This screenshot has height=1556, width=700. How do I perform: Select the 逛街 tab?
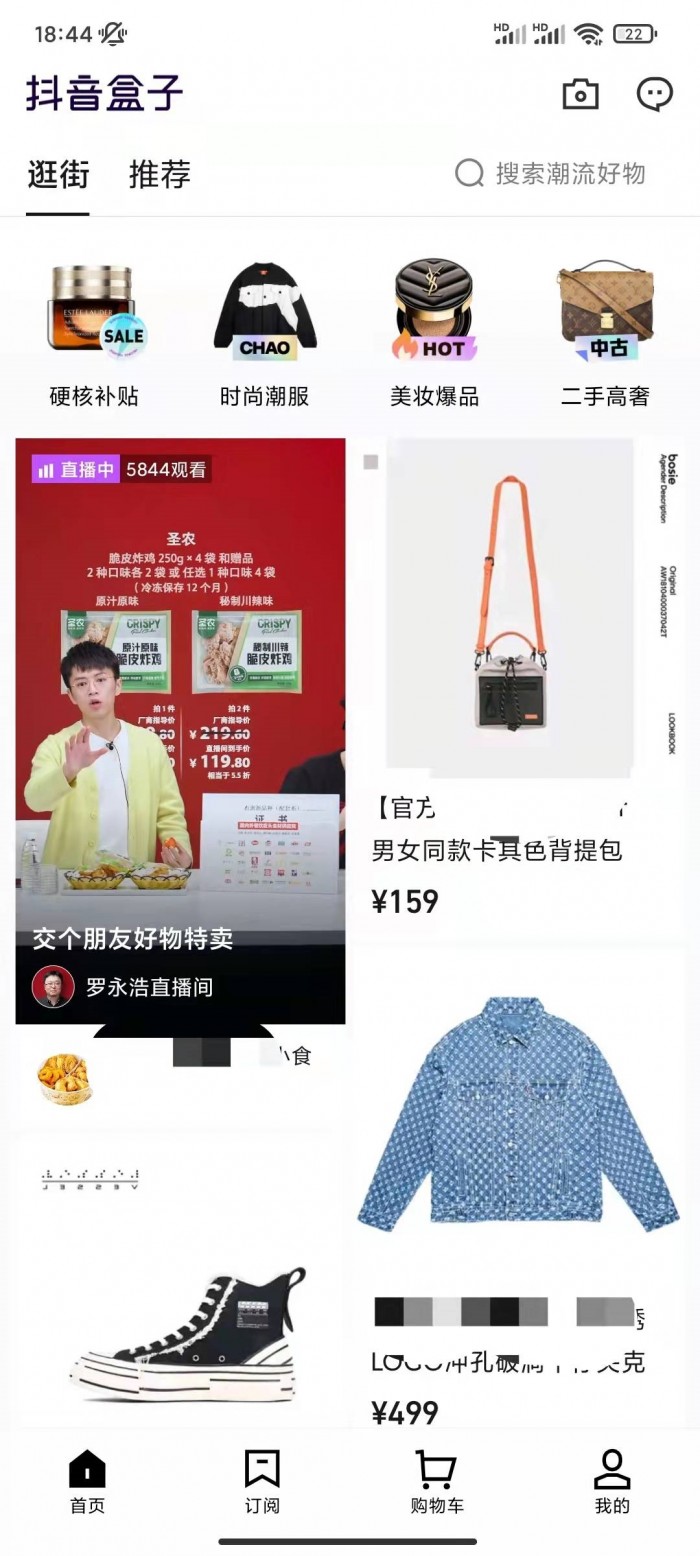click(58, 174)
